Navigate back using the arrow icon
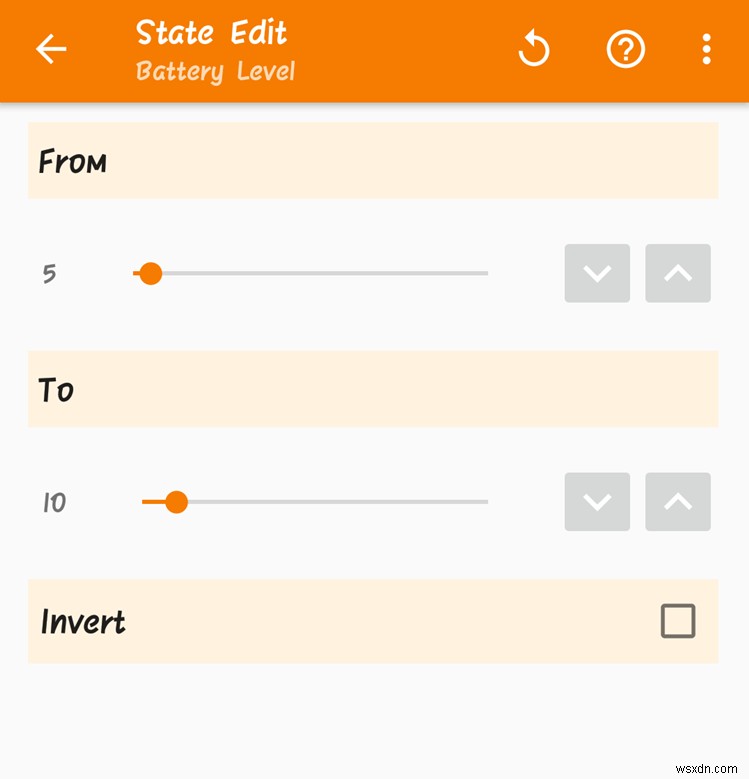The width and height of the screenshot is (749, 779). pyautogui.click(x=50, y=49)
